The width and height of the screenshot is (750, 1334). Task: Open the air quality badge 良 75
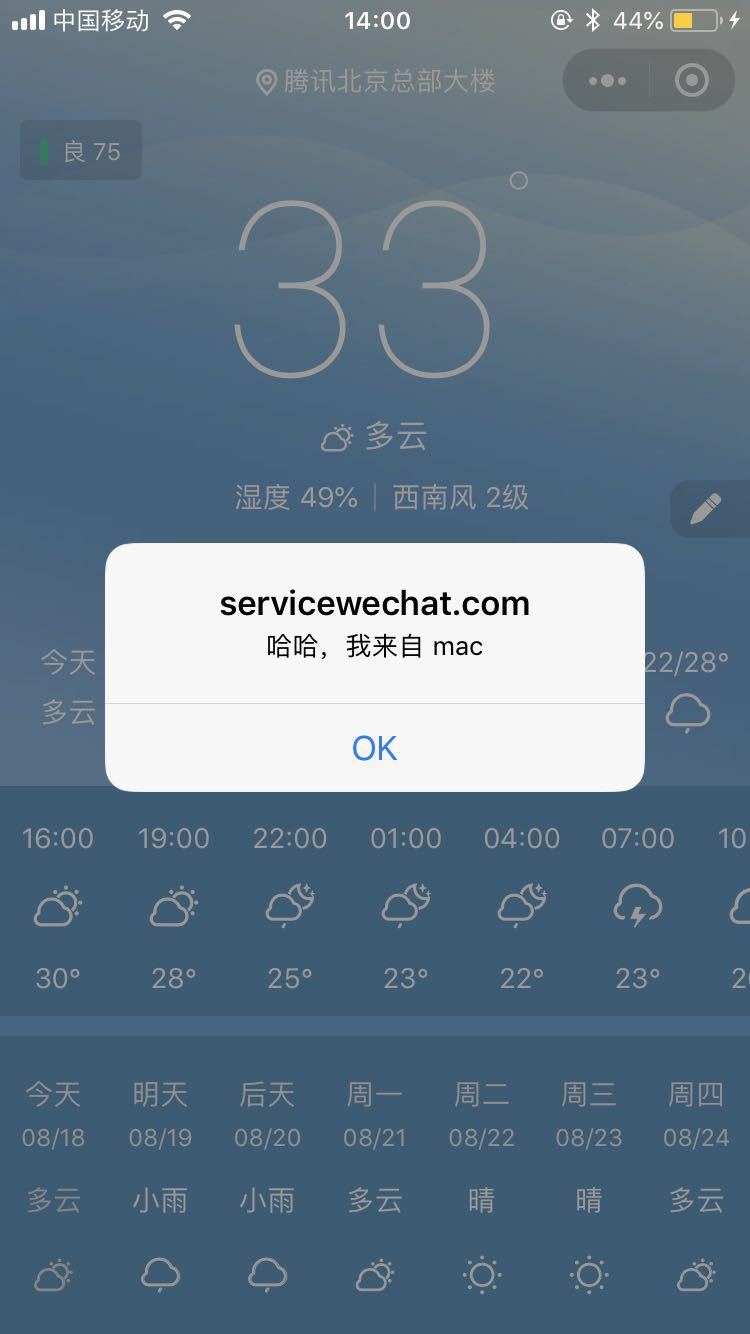tap(81, 151)
